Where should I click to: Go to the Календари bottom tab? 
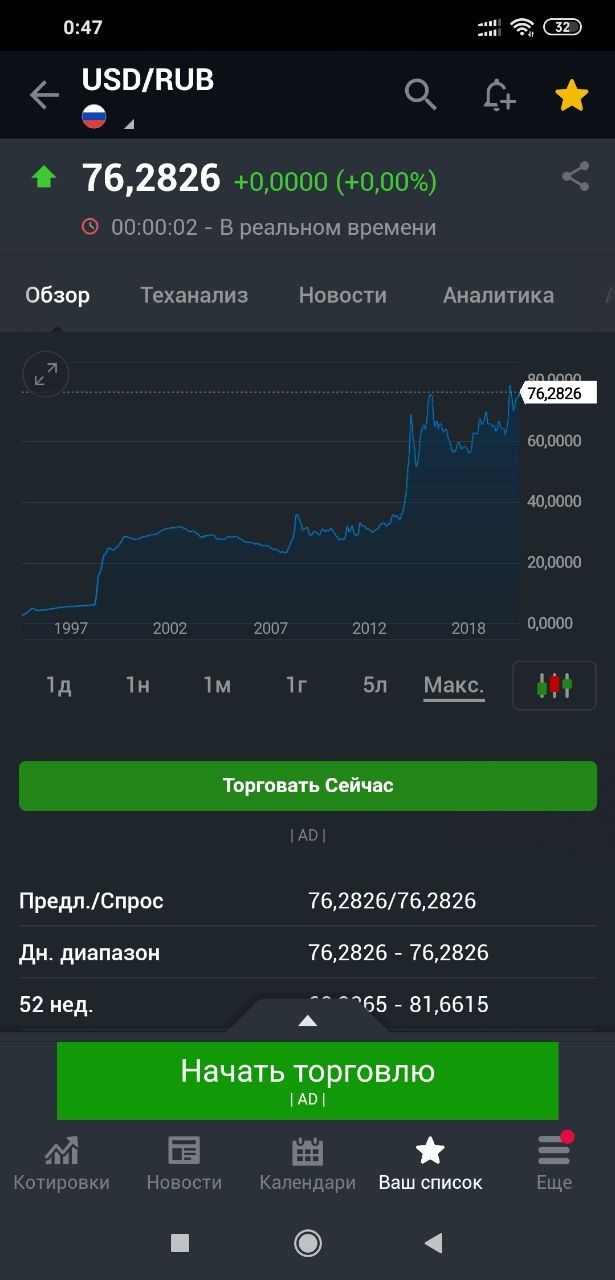tap(307, 1165)
